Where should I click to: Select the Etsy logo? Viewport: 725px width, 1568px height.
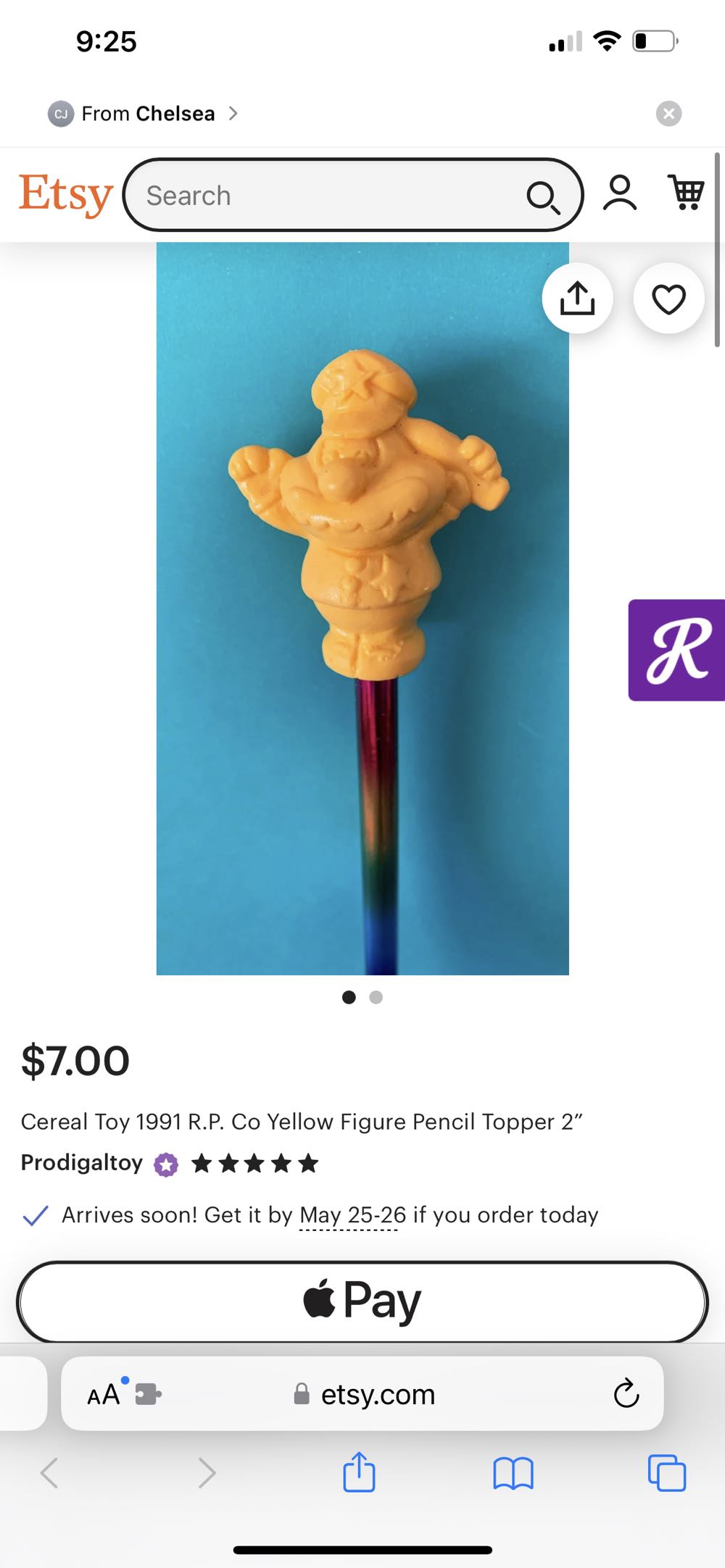(66, 193)
